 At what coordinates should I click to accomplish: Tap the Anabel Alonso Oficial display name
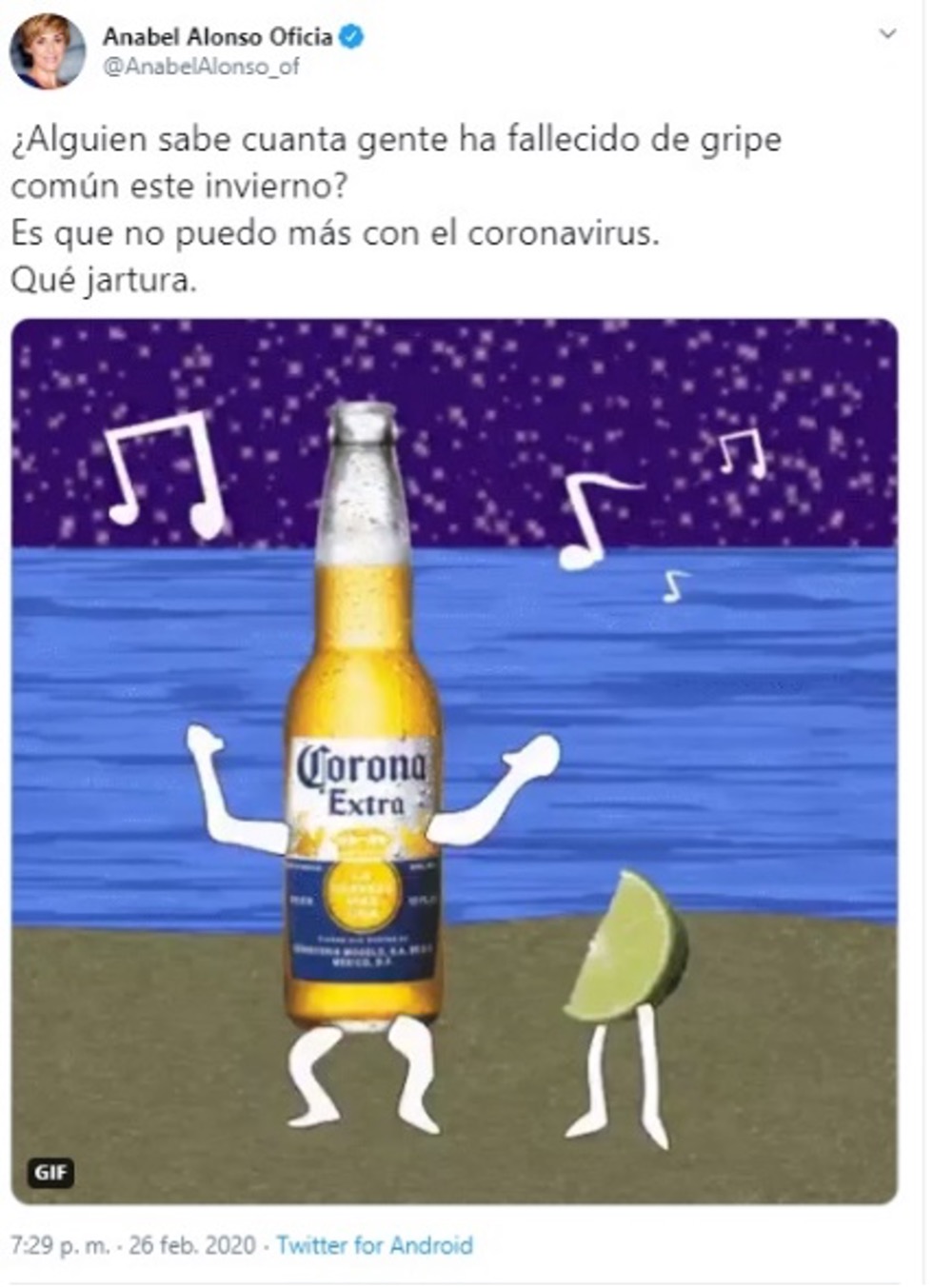(x=218, y=37)
